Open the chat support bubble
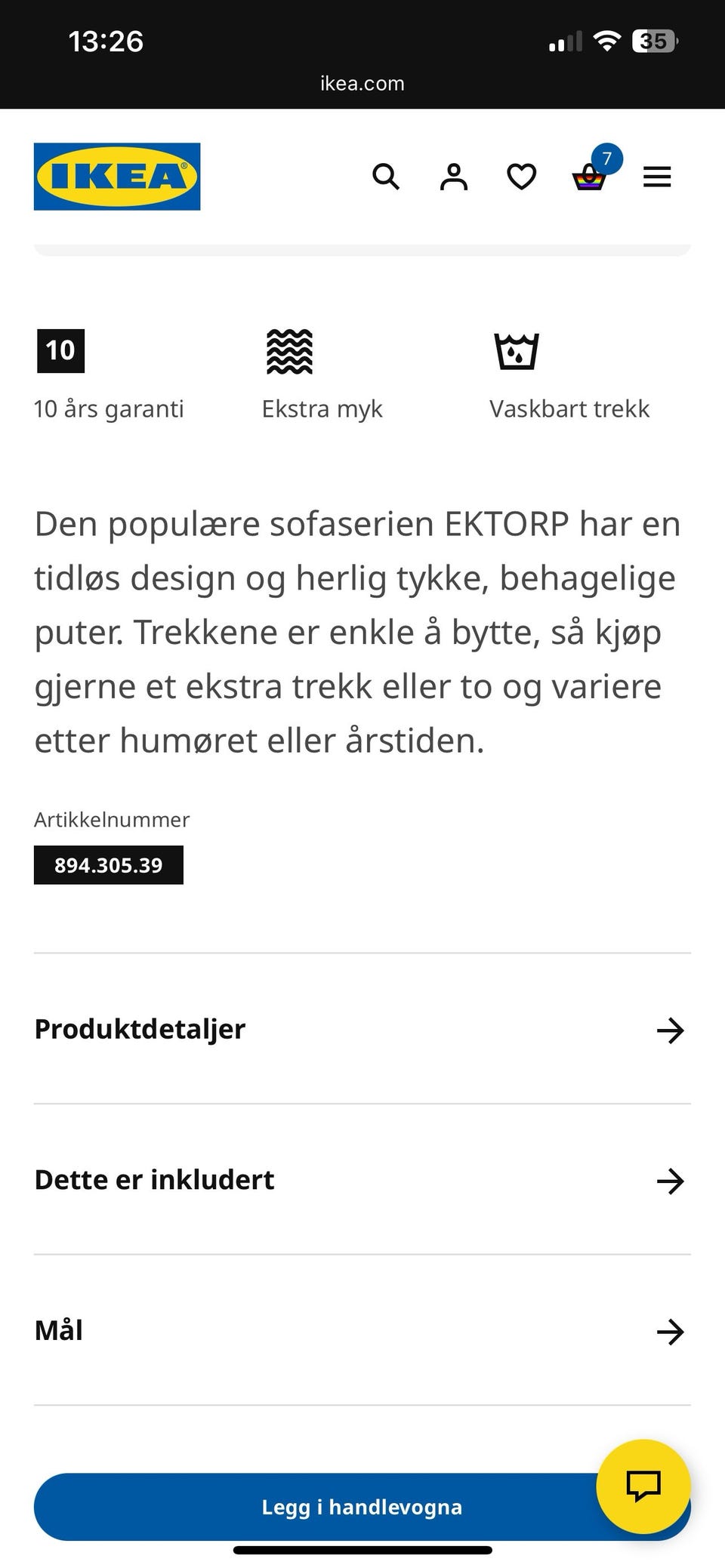 (x=643, y=1485)
